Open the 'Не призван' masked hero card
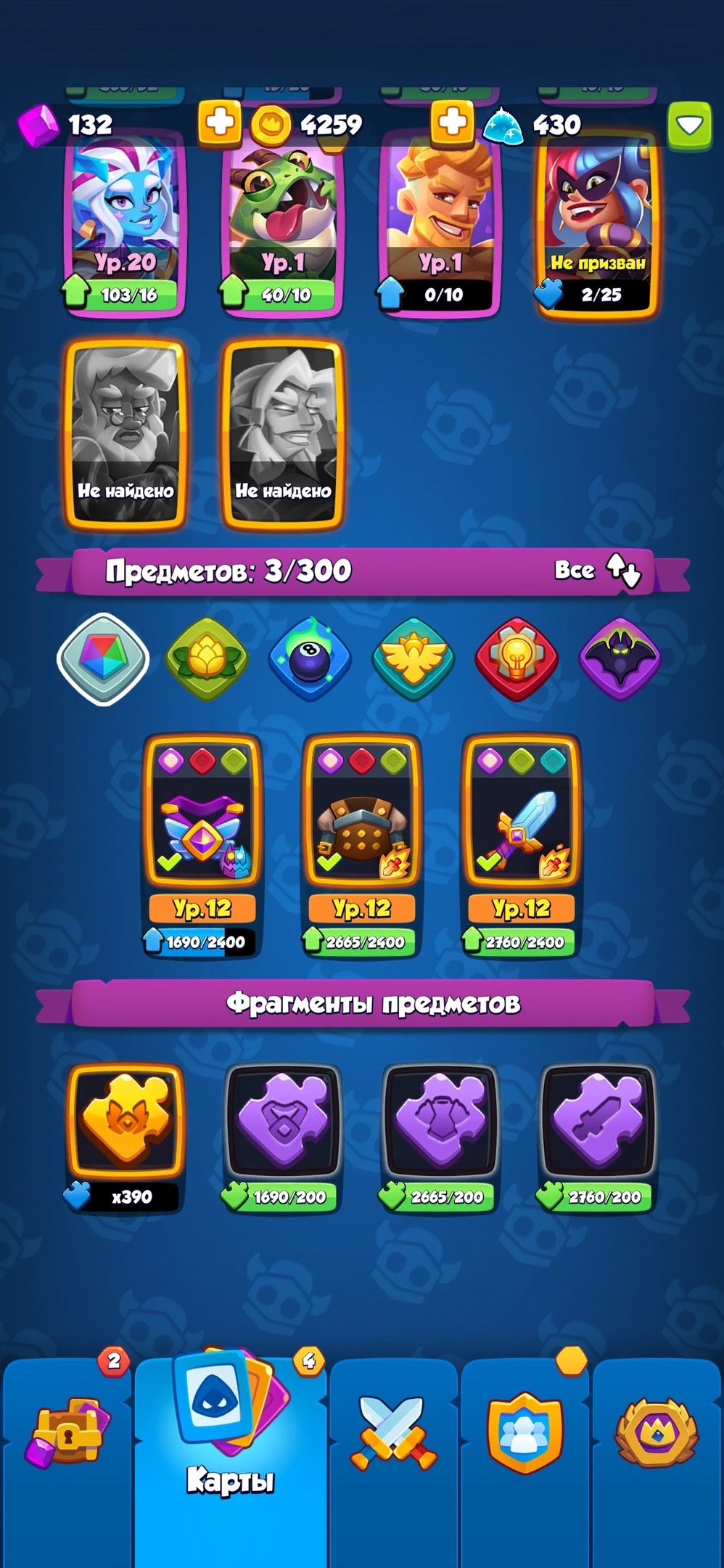 [x=597, y=225]
